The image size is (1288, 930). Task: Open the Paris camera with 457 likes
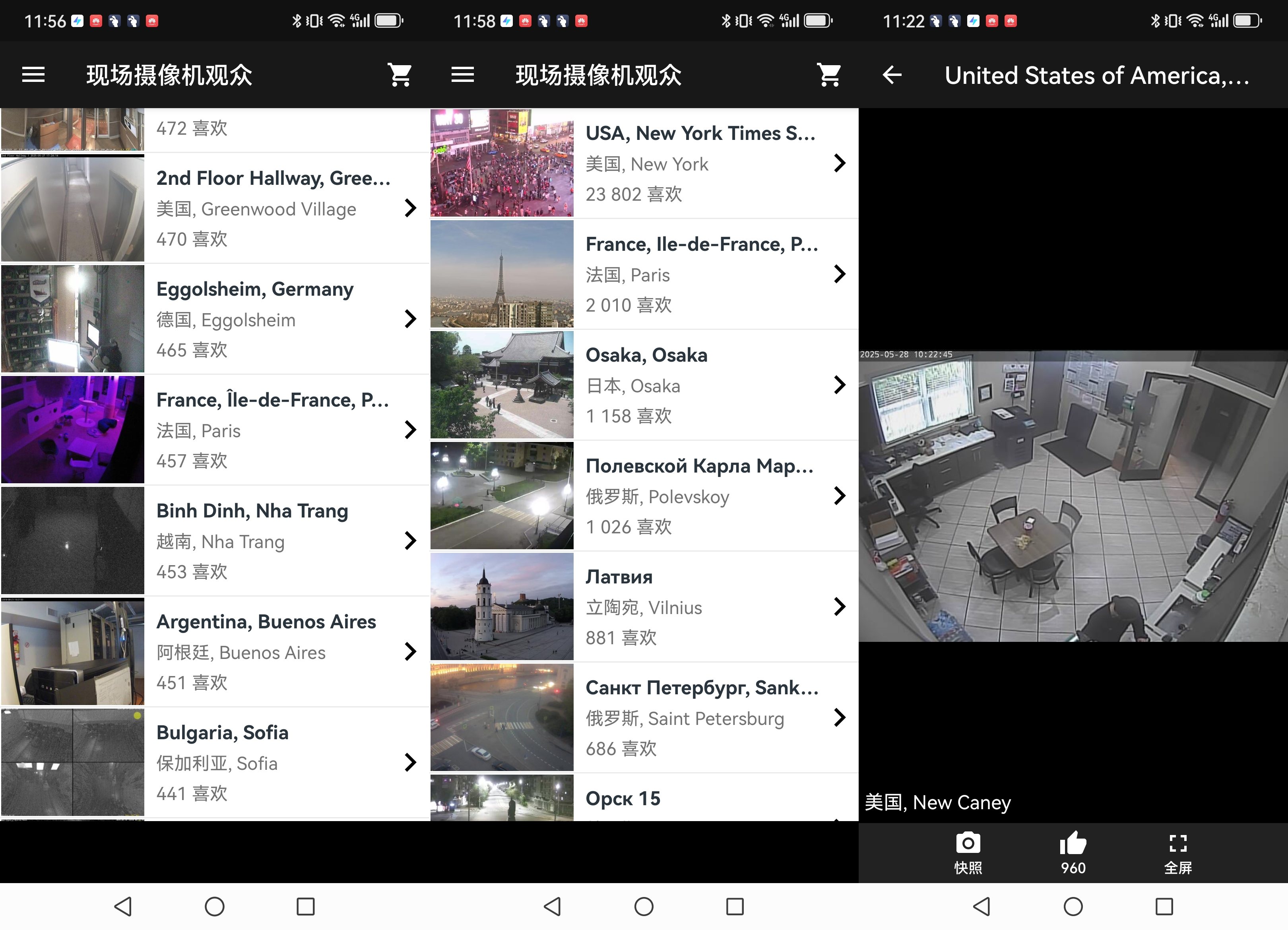(x=273, y=430)
